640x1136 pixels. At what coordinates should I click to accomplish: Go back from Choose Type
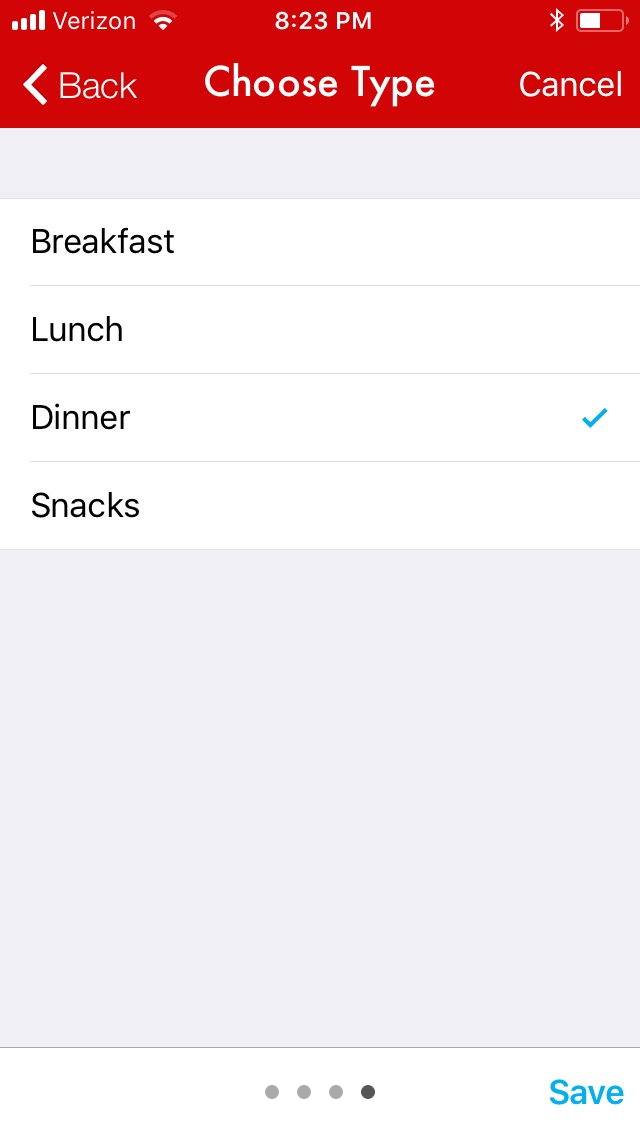click(80, 85)
